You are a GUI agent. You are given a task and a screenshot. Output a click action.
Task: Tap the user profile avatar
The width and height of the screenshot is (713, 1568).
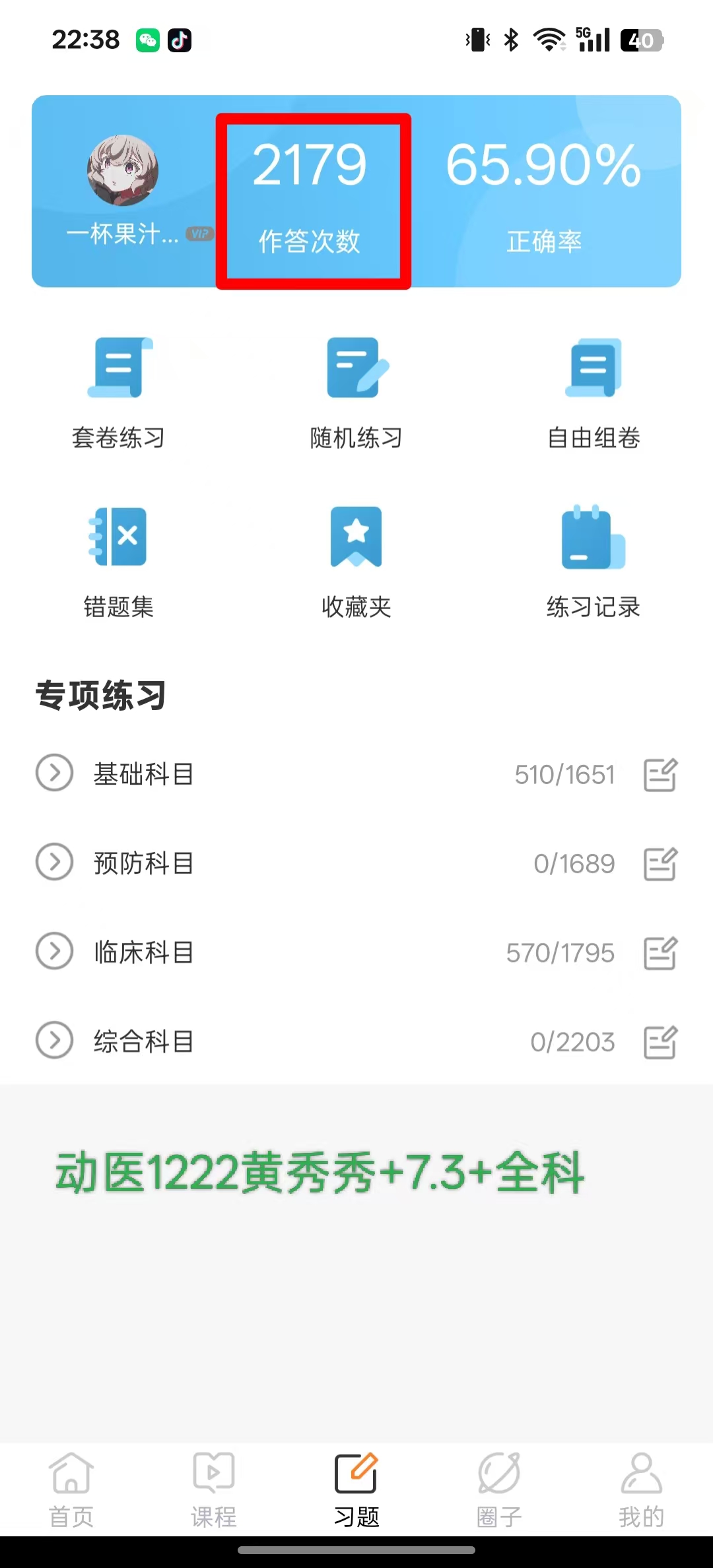tap(123, 170)
